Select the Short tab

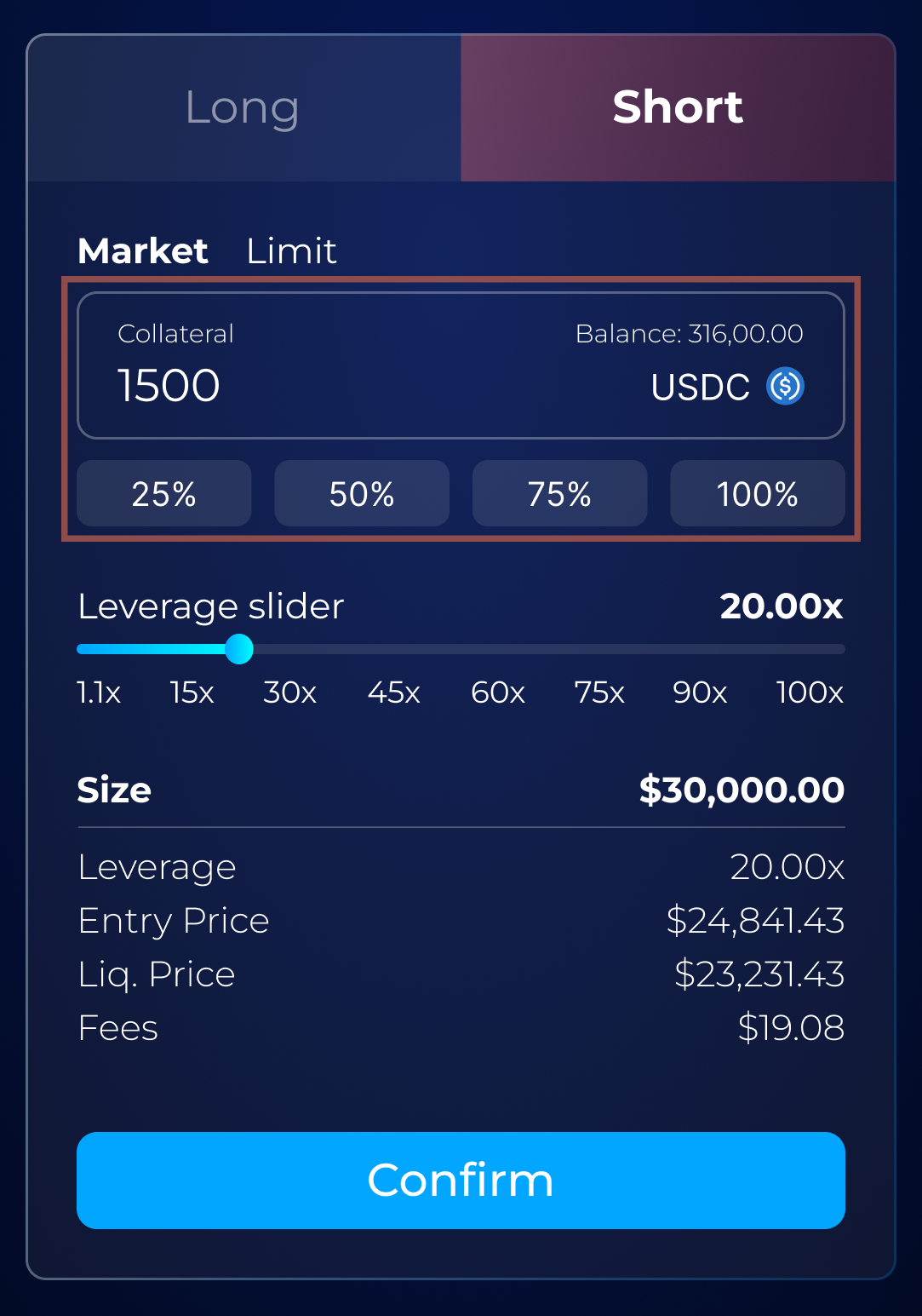(x=678, y=108)
